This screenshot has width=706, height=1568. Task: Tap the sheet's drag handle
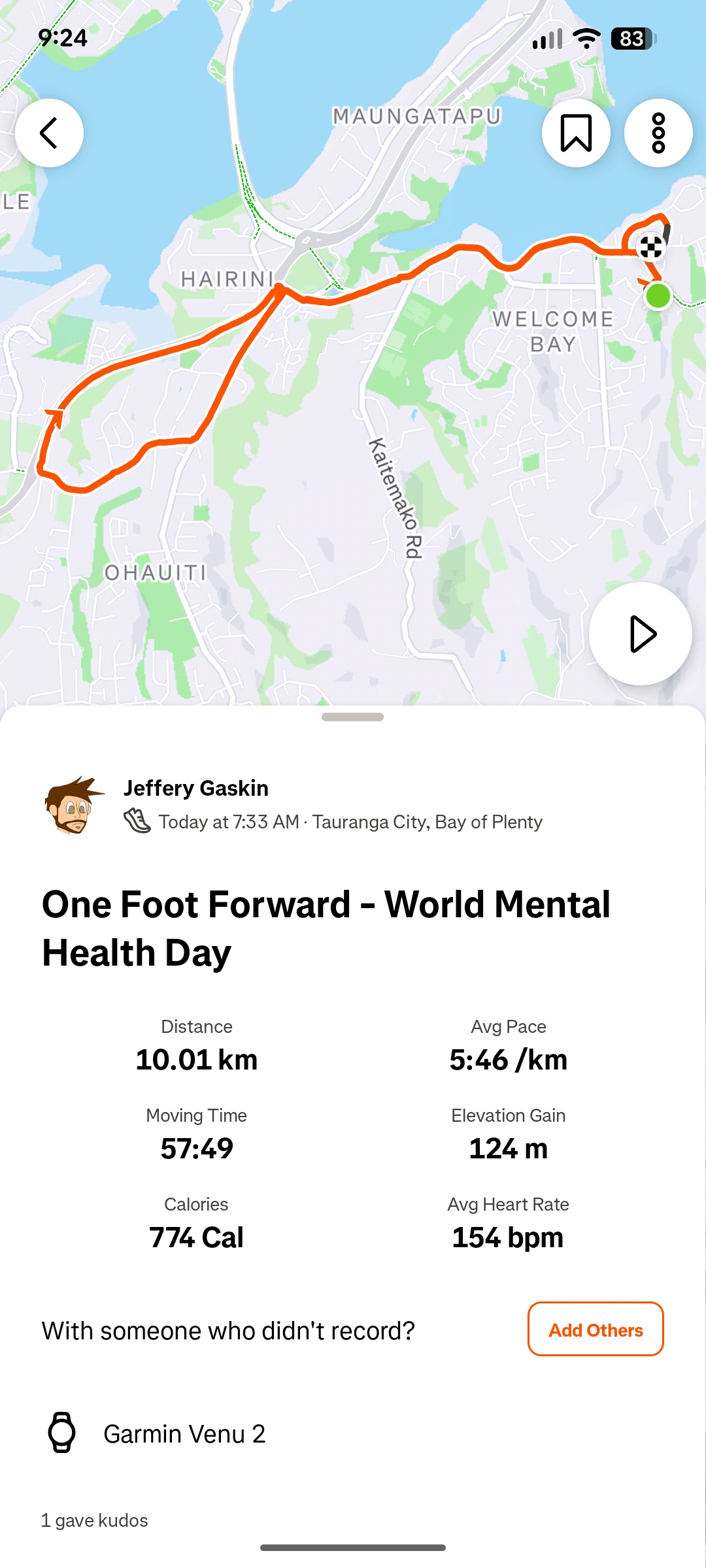[352, 717]
